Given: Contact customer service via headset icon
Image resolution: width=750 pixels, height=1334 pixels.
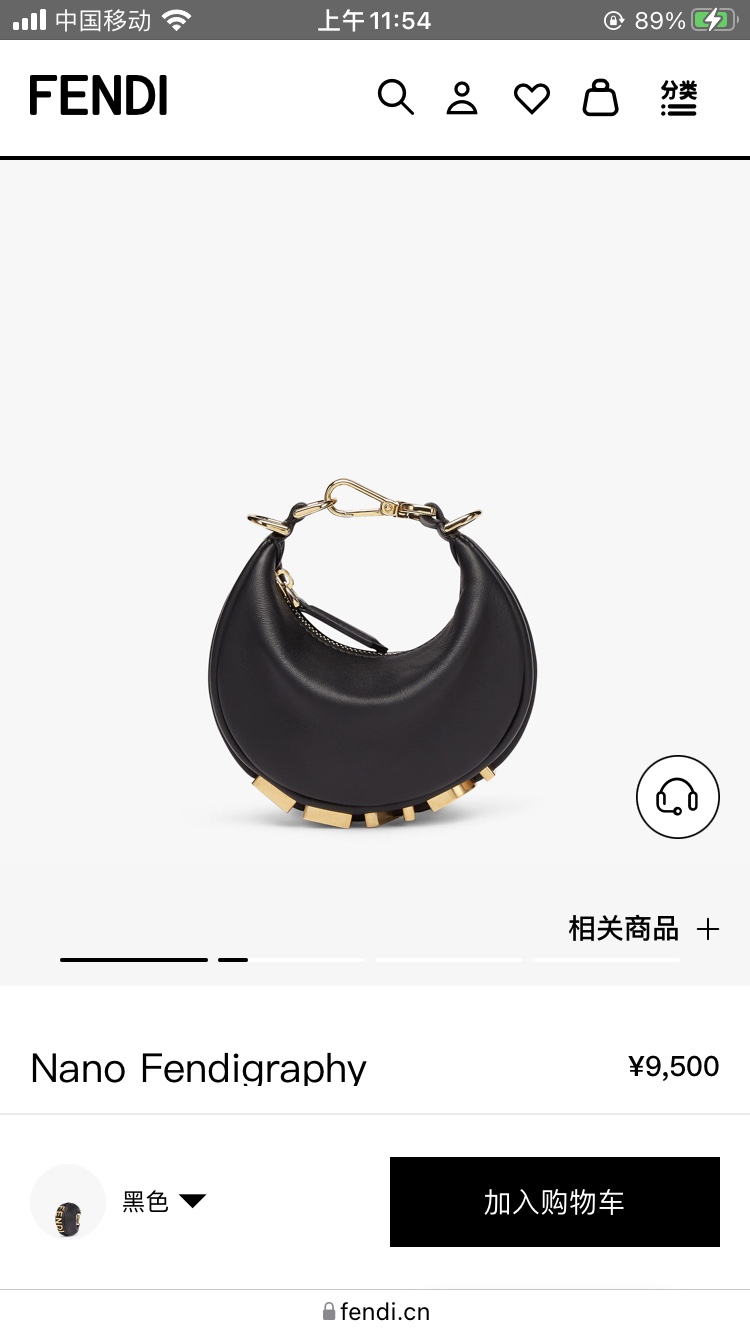Looking at the screenshot, I should 677,797.
